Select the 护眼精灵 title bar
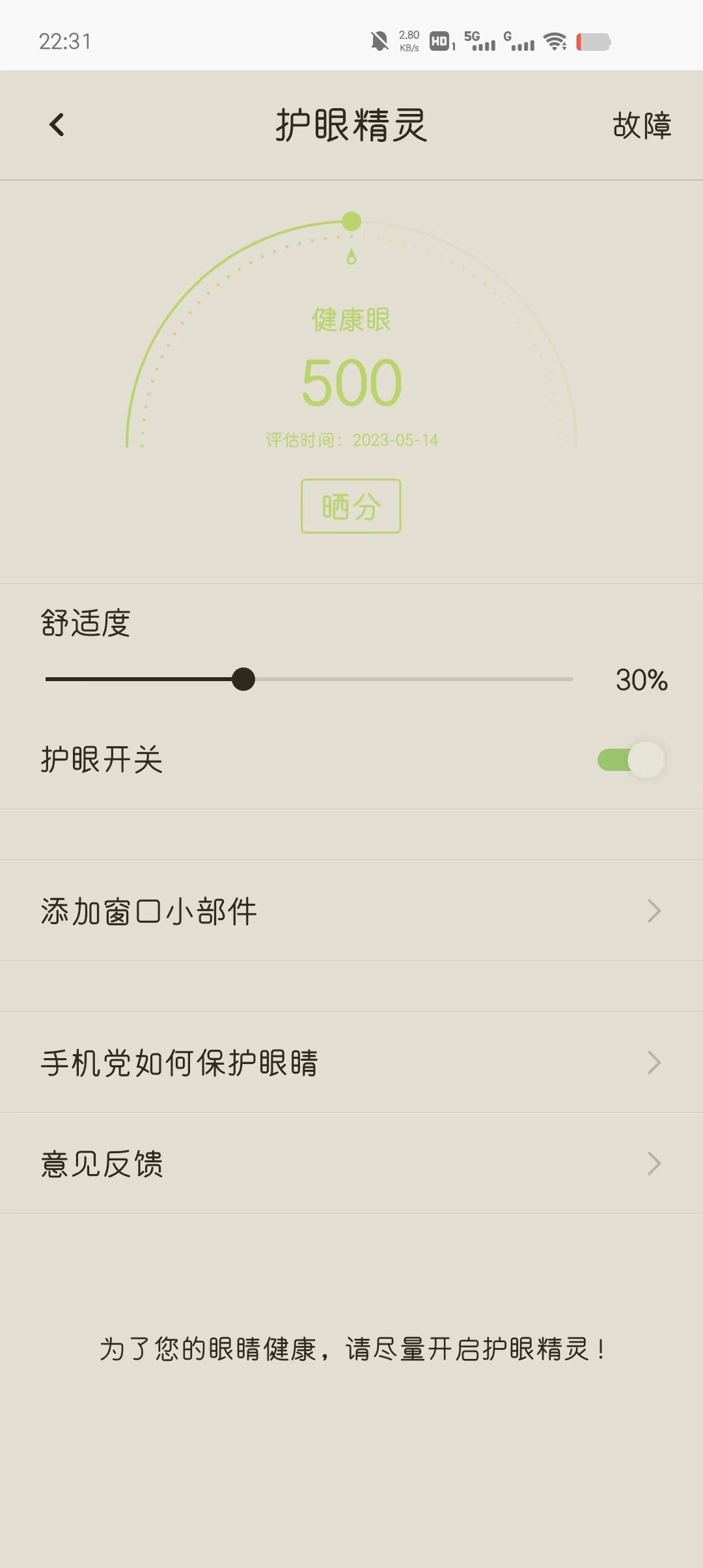This screenshot has height=1568, width=703. click(x=351, y=126)
